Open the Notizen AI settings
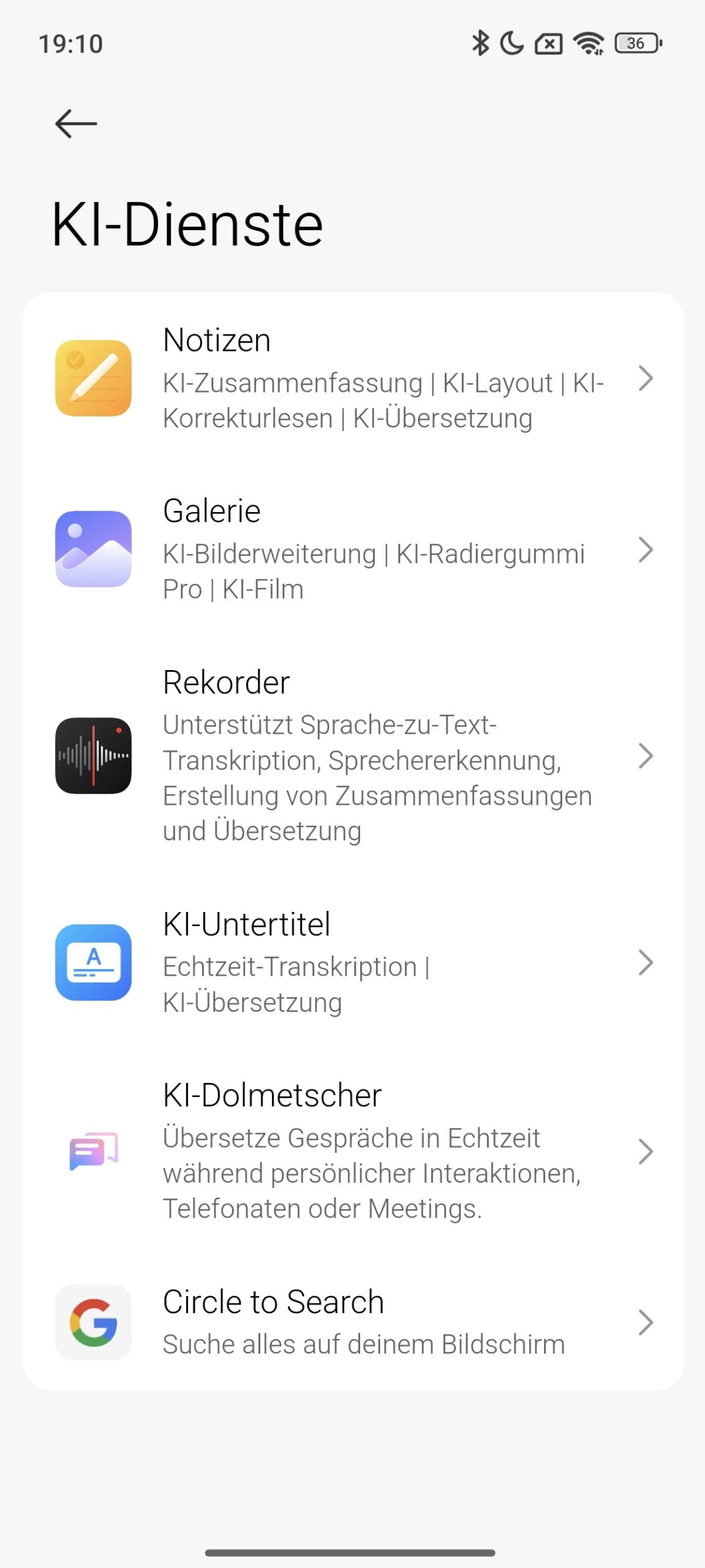Viewport: 705px width, 1568px height. 353,379
